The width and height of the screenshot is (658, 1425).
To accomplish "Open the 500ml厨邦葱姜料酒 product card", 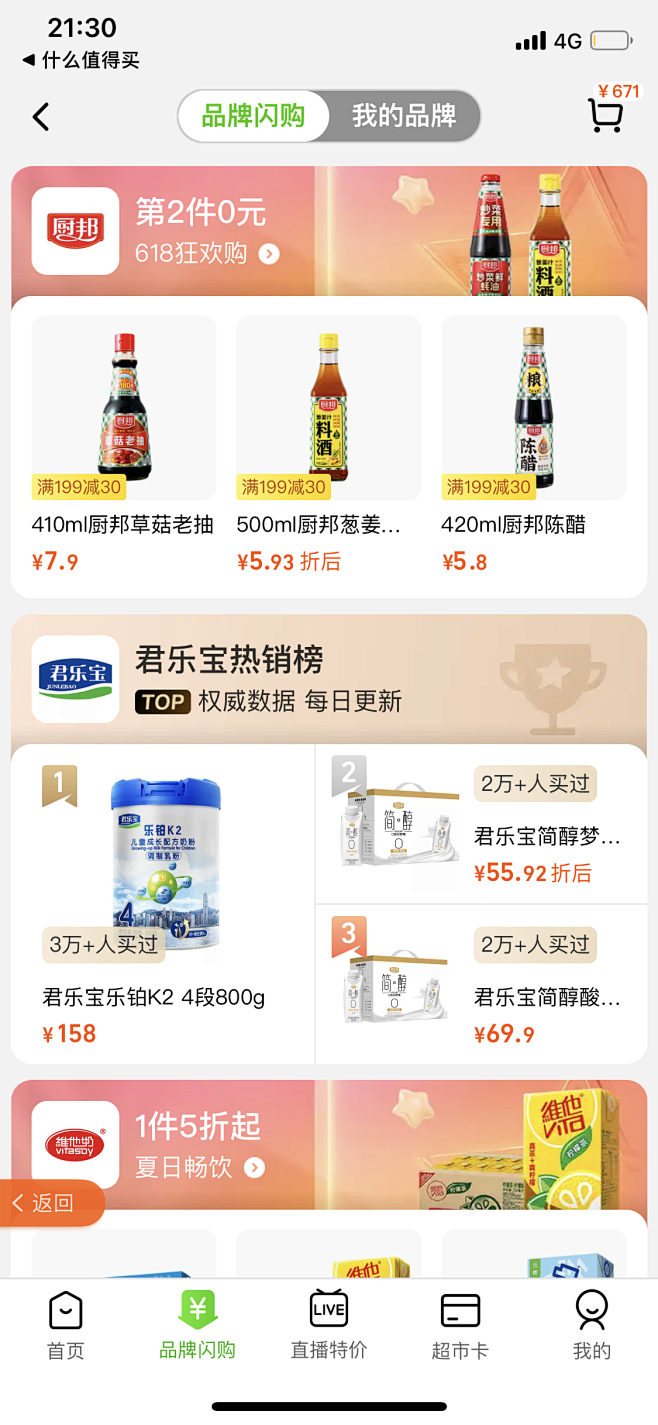I will point(328,440).
